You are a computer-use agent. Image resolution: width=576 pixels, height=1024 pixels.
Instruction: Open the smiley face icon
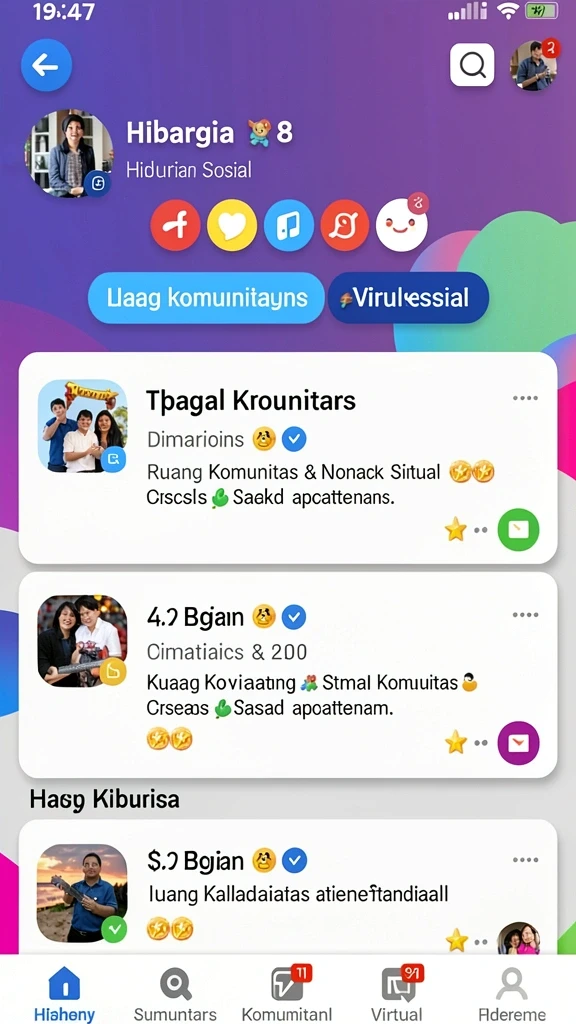(x=402, y=226)
